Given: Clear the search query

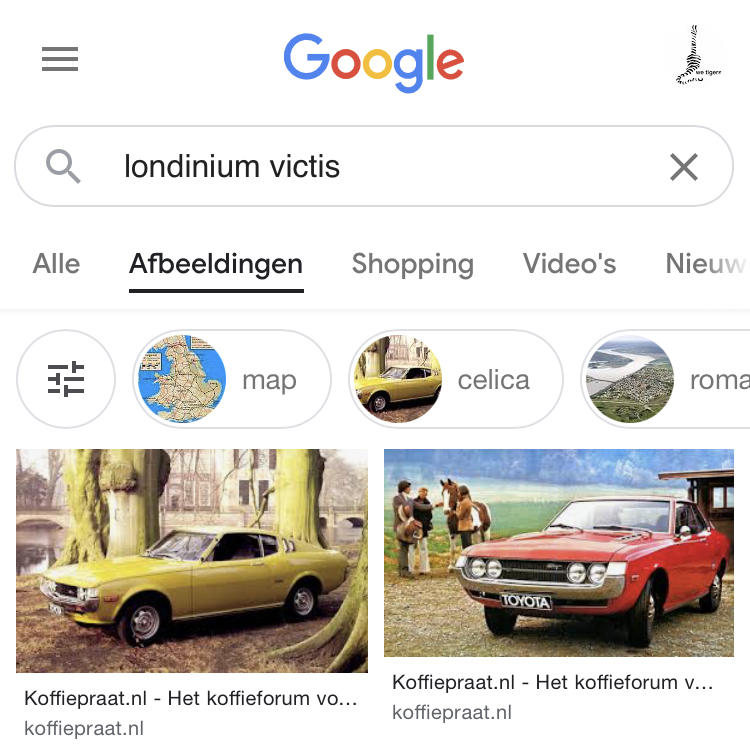Looking at the screenshot, I should pos(684,167).
